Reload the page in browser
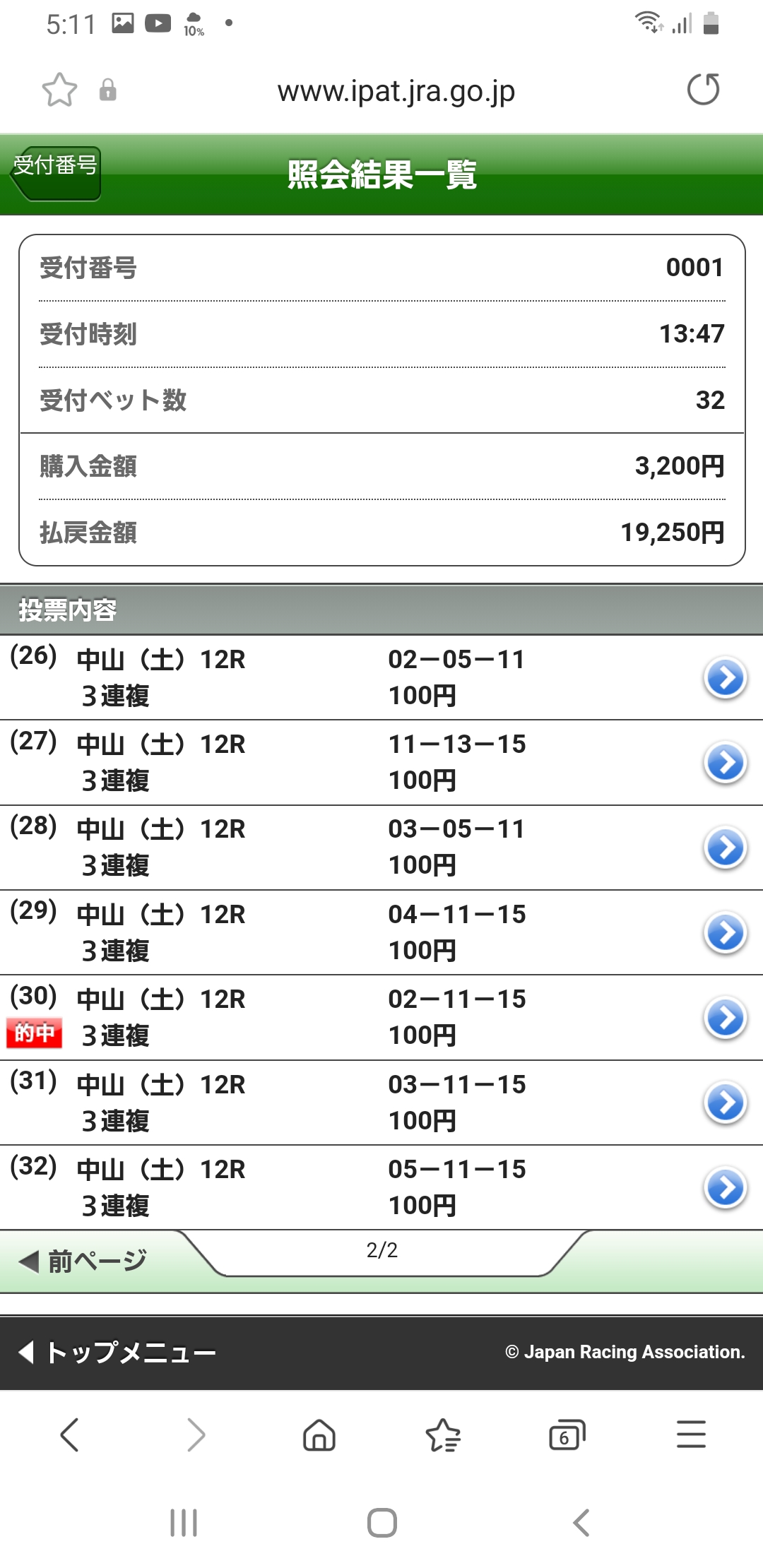 [x=703, y=90]
